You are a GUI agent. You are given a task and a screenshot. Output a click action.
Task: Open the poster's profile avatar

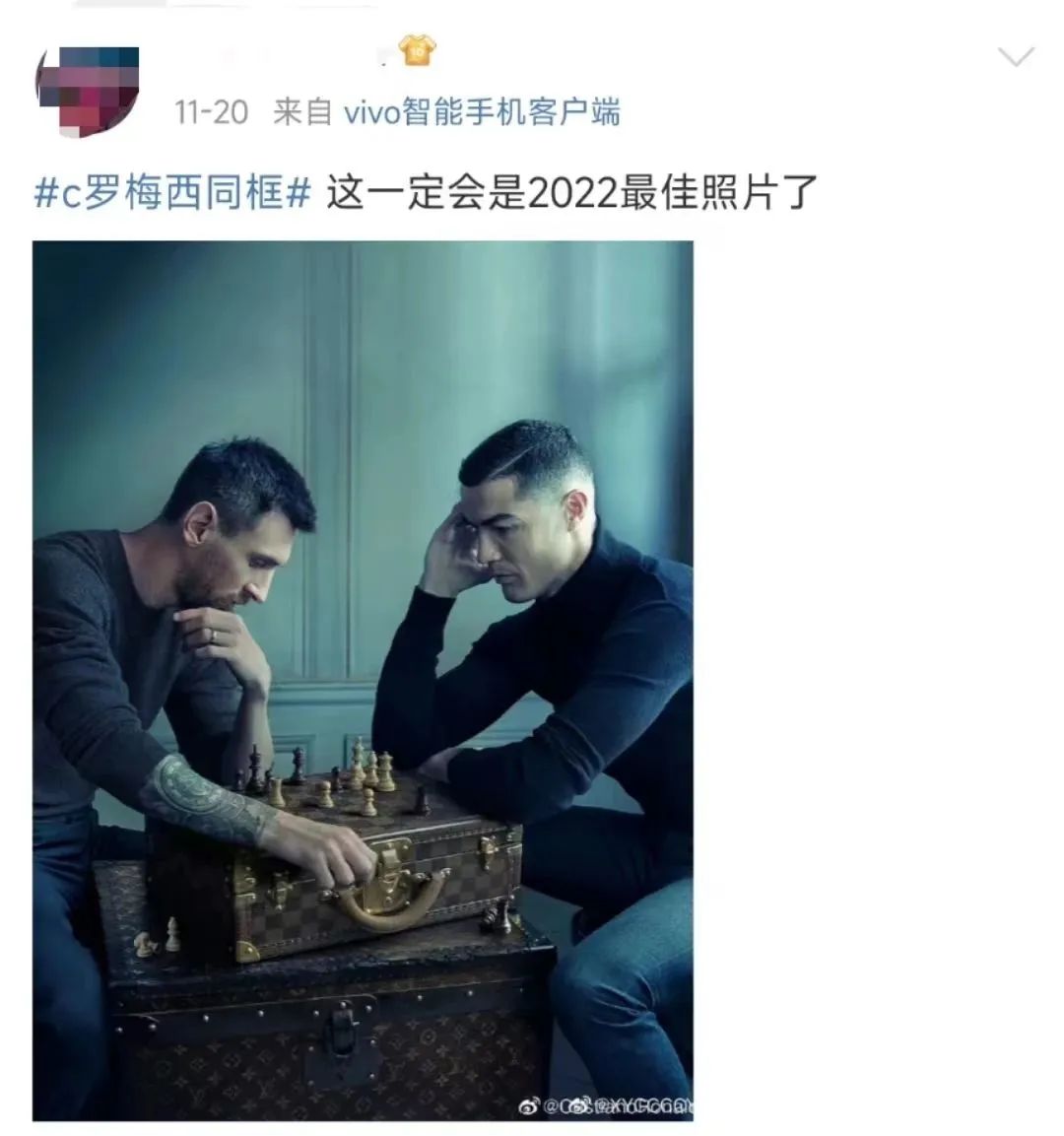click(x=88, y=91)
